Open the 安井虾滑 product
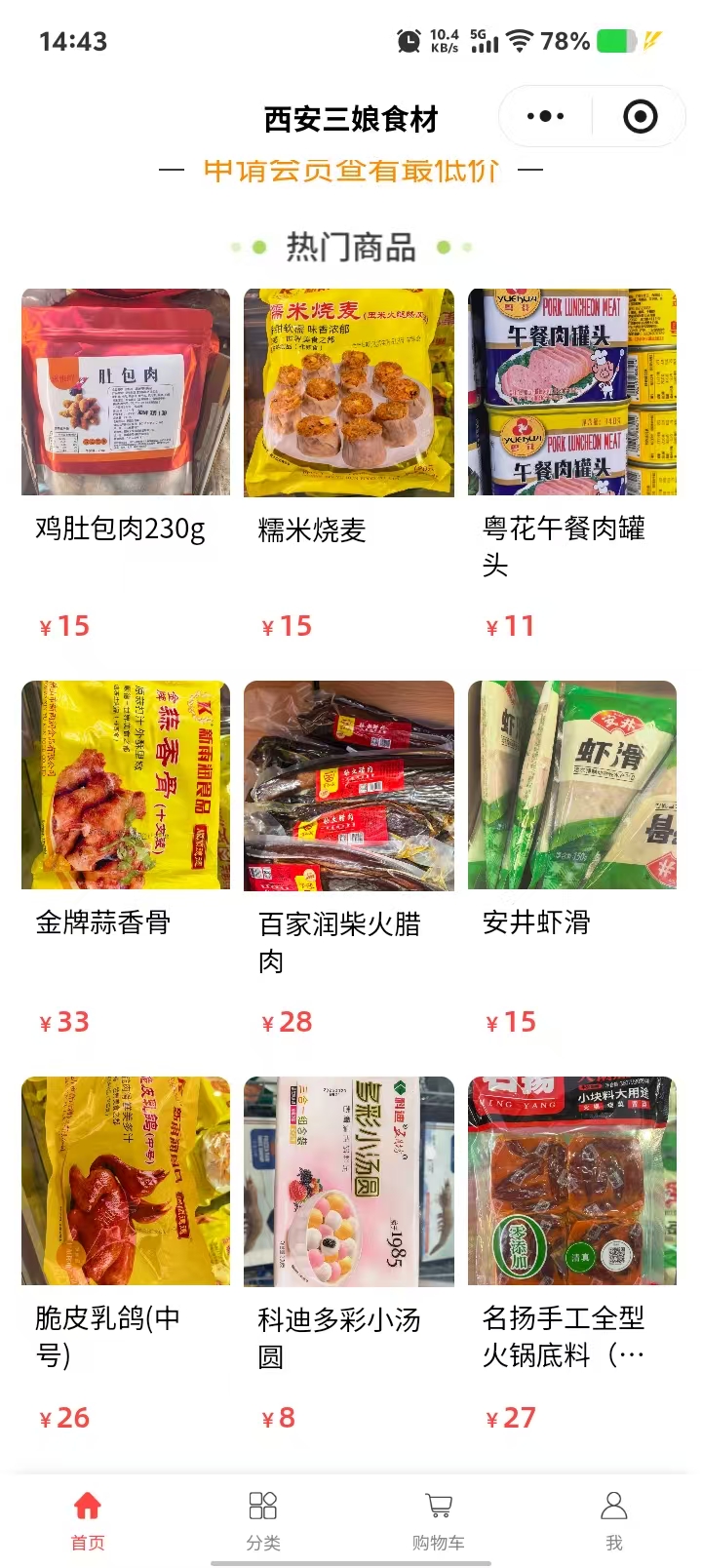Image resolution: width=702 pixels, height=1568 pixels. coord(572,786)
